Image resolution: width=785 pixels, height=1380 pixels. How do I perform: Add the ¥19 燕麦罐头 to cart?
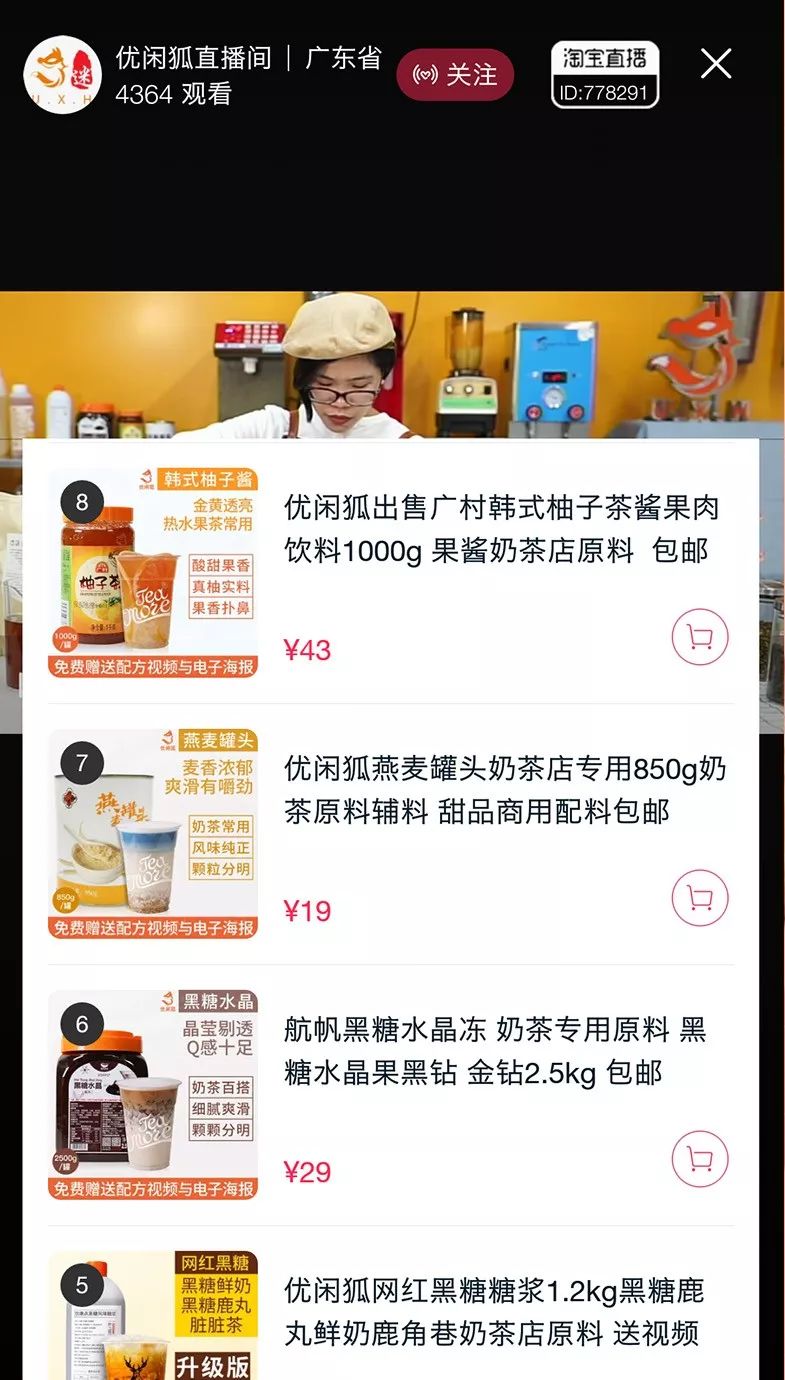[x=700, y=898]
